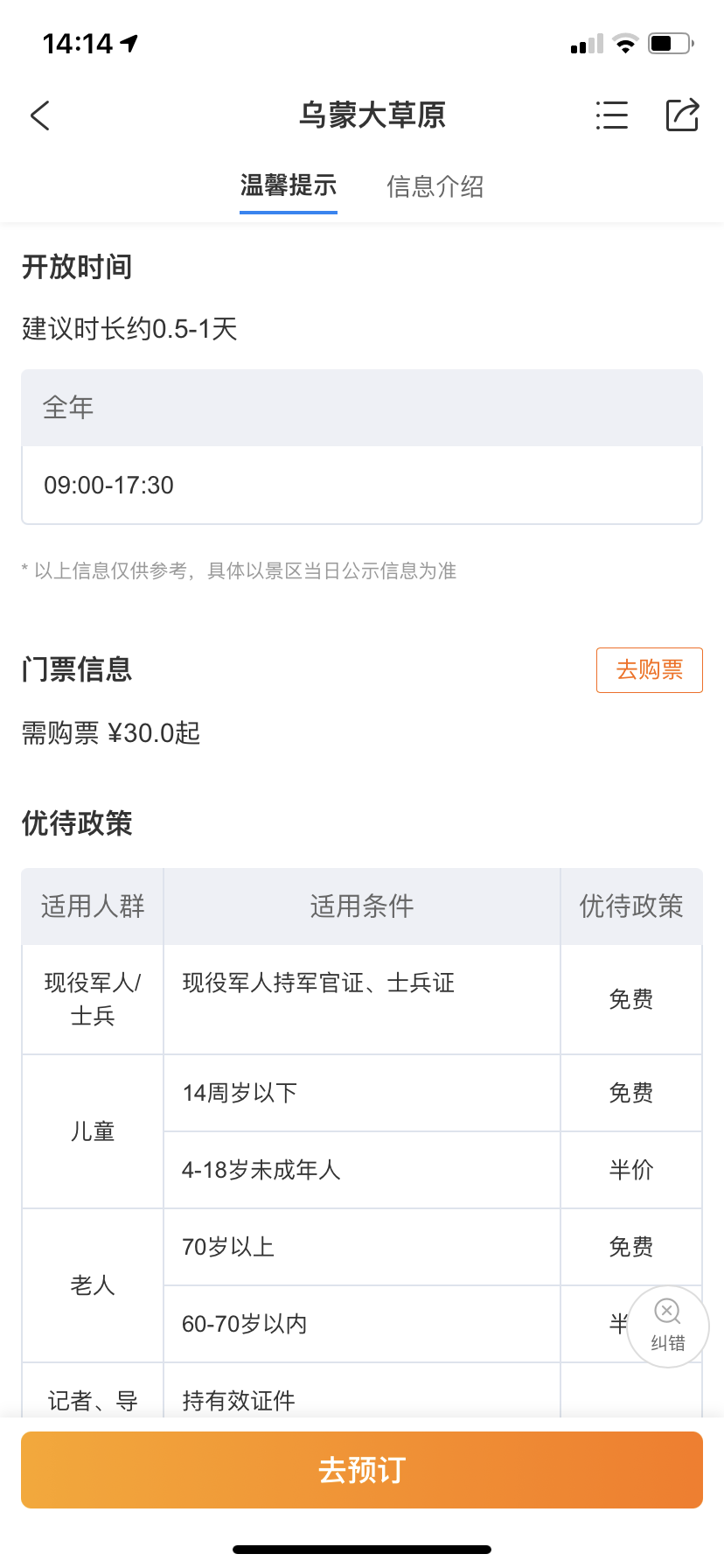Open the list menu icon in header
This screenshot has width=724, height=1568.
click(x=612, y=115)
